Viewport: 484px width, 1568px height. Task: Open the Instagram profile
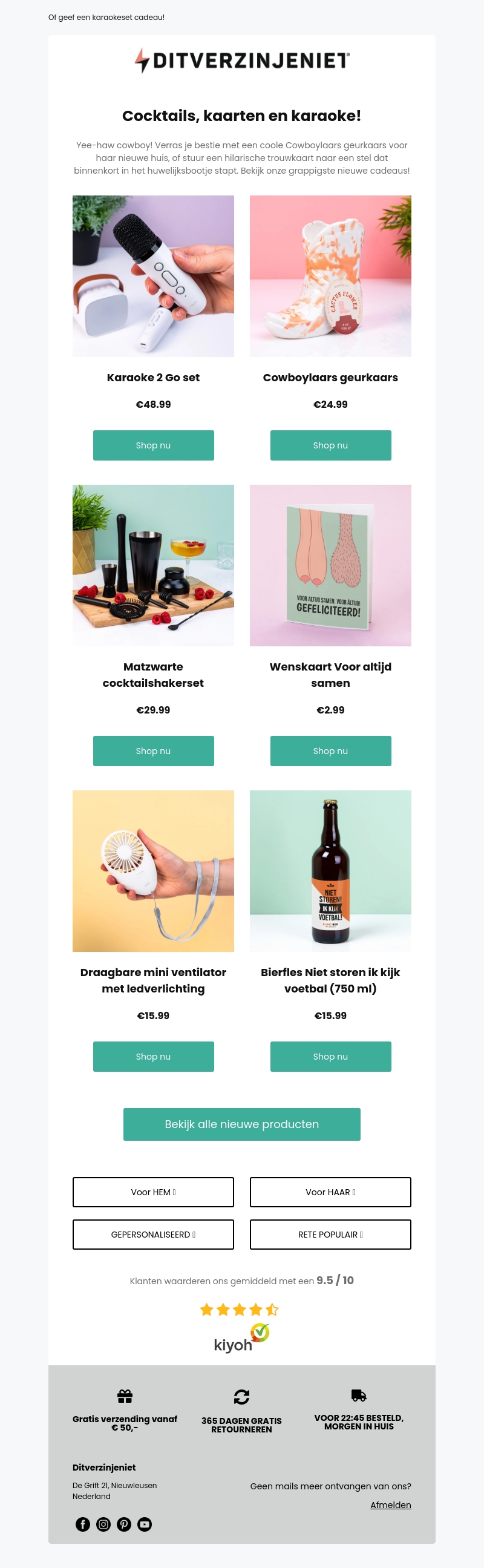(103, 1524)
